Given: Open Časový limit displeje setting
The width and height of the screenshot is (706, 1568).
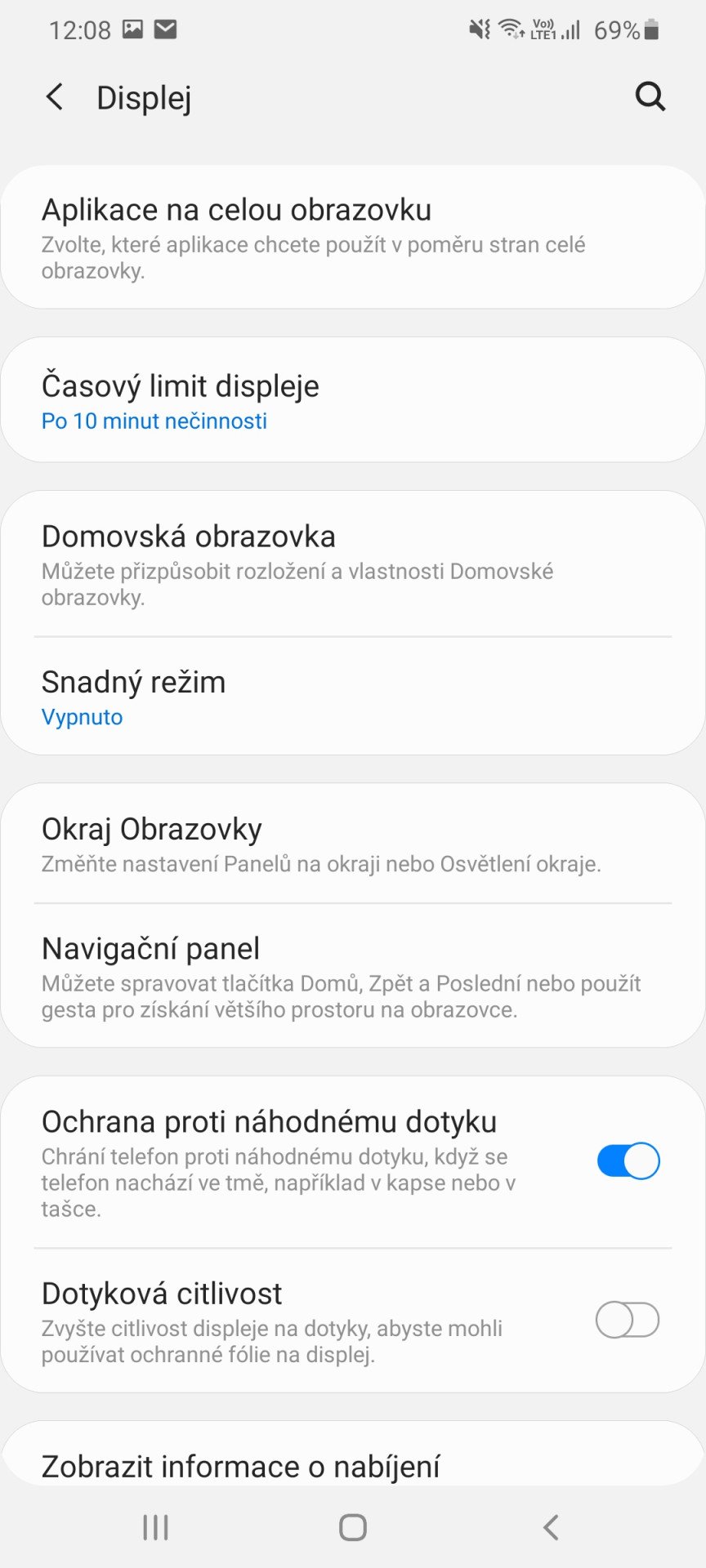Looking at the screenshot, I should coord(353,400).
